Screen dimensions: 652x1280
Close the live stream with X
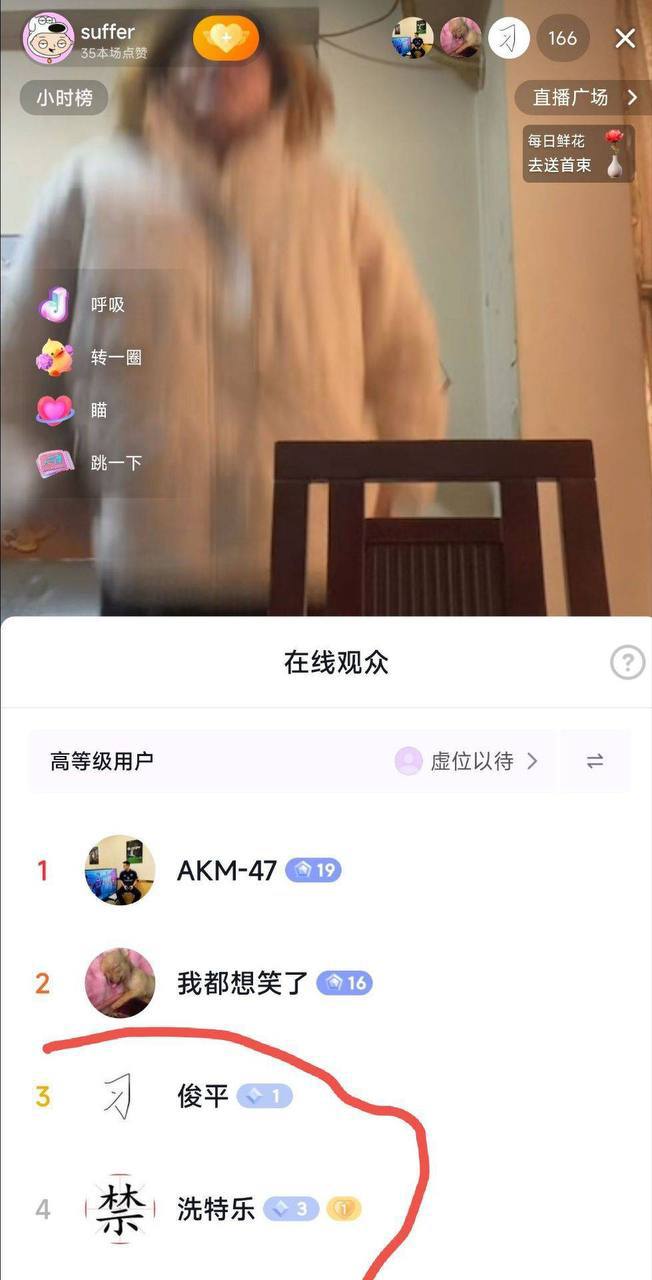pos(625,39)
